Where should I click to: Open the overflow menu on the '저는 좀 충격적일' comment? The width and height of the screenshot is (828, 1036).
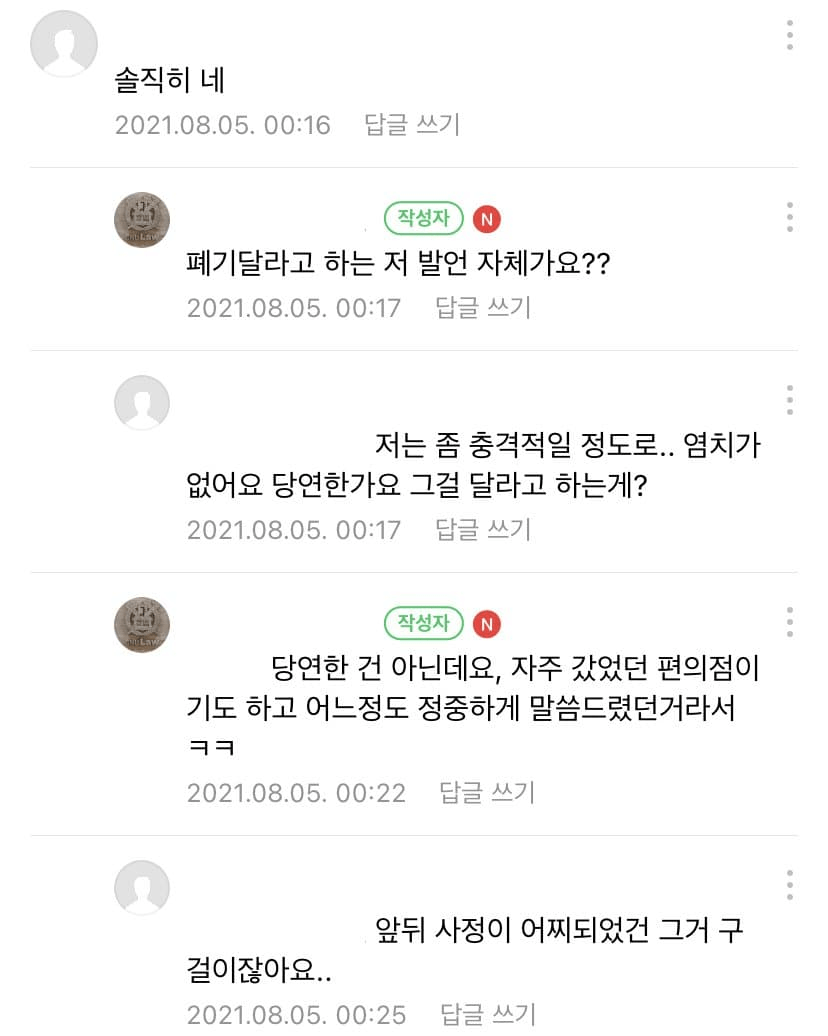click(x=789, y=399)
